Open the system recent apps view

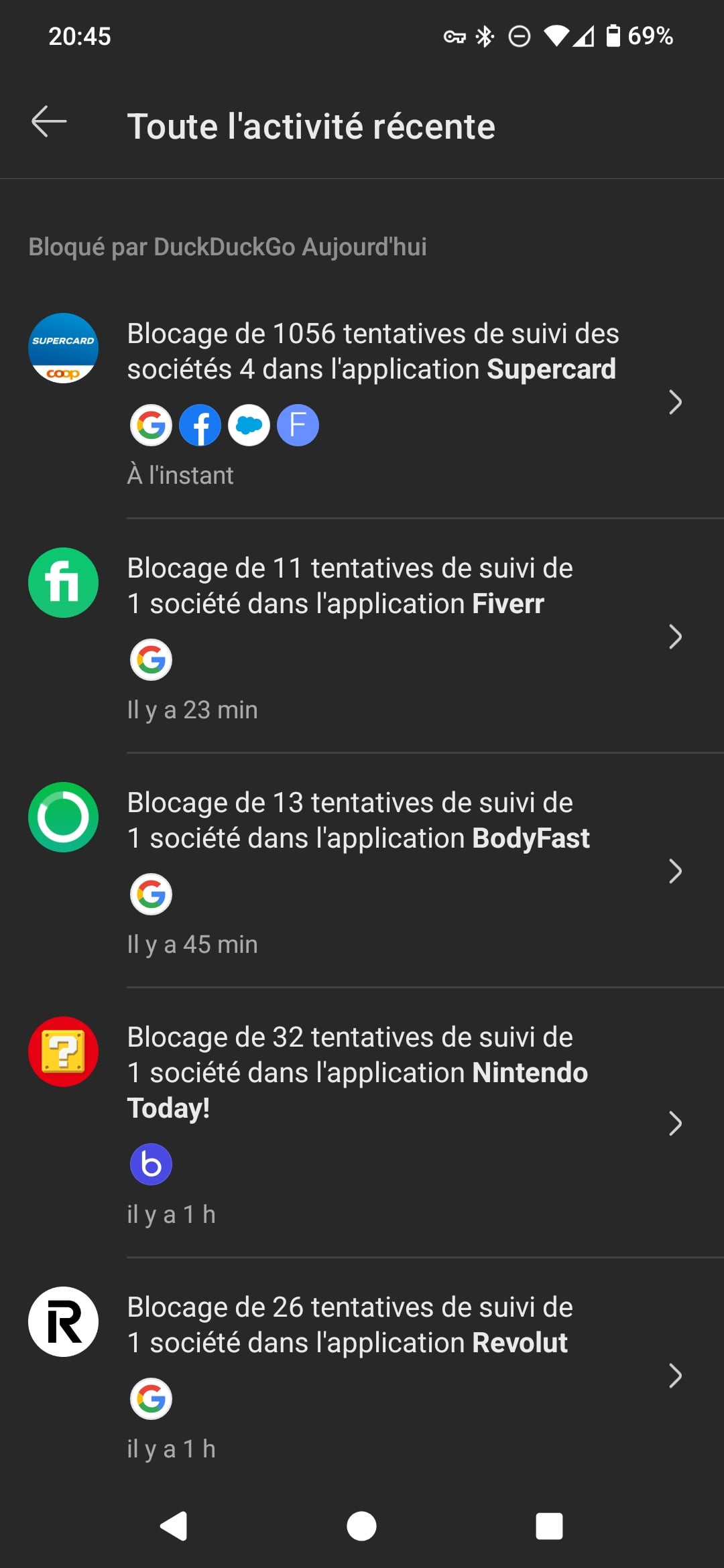(x=549, y=1526)
